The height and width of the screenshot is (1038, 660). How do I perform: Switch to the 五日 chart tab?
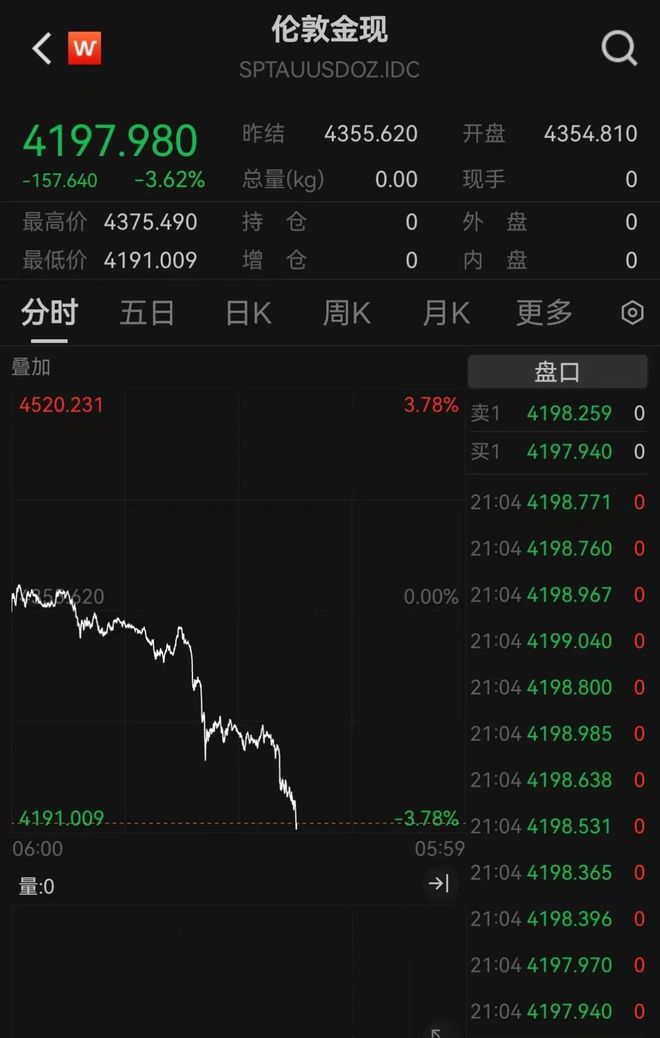[x=147, y=313]
